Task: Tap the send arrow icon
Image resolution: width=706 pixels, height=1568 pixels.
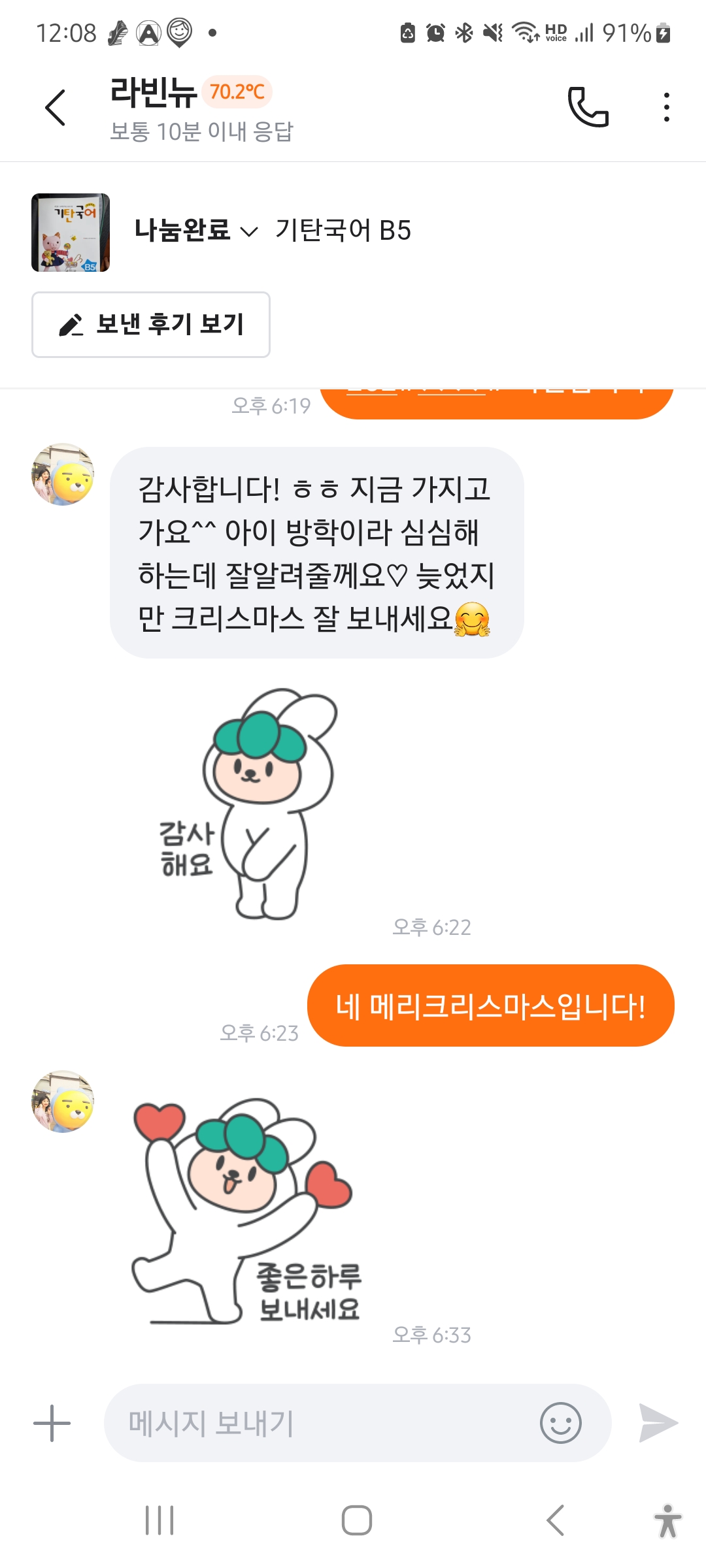Action: 658,1423
